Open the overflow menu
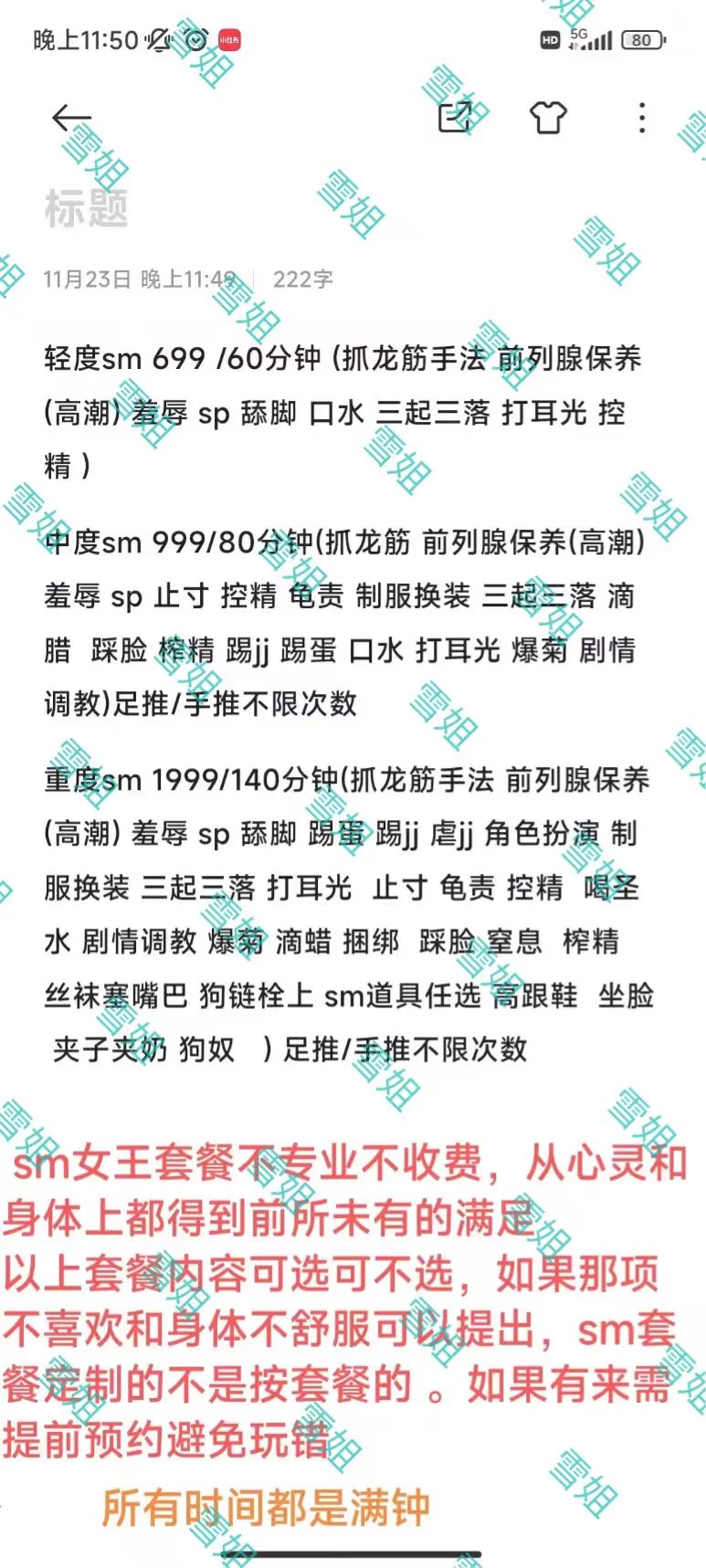This screenshot has width=706, height=1568. pos(642,118)
